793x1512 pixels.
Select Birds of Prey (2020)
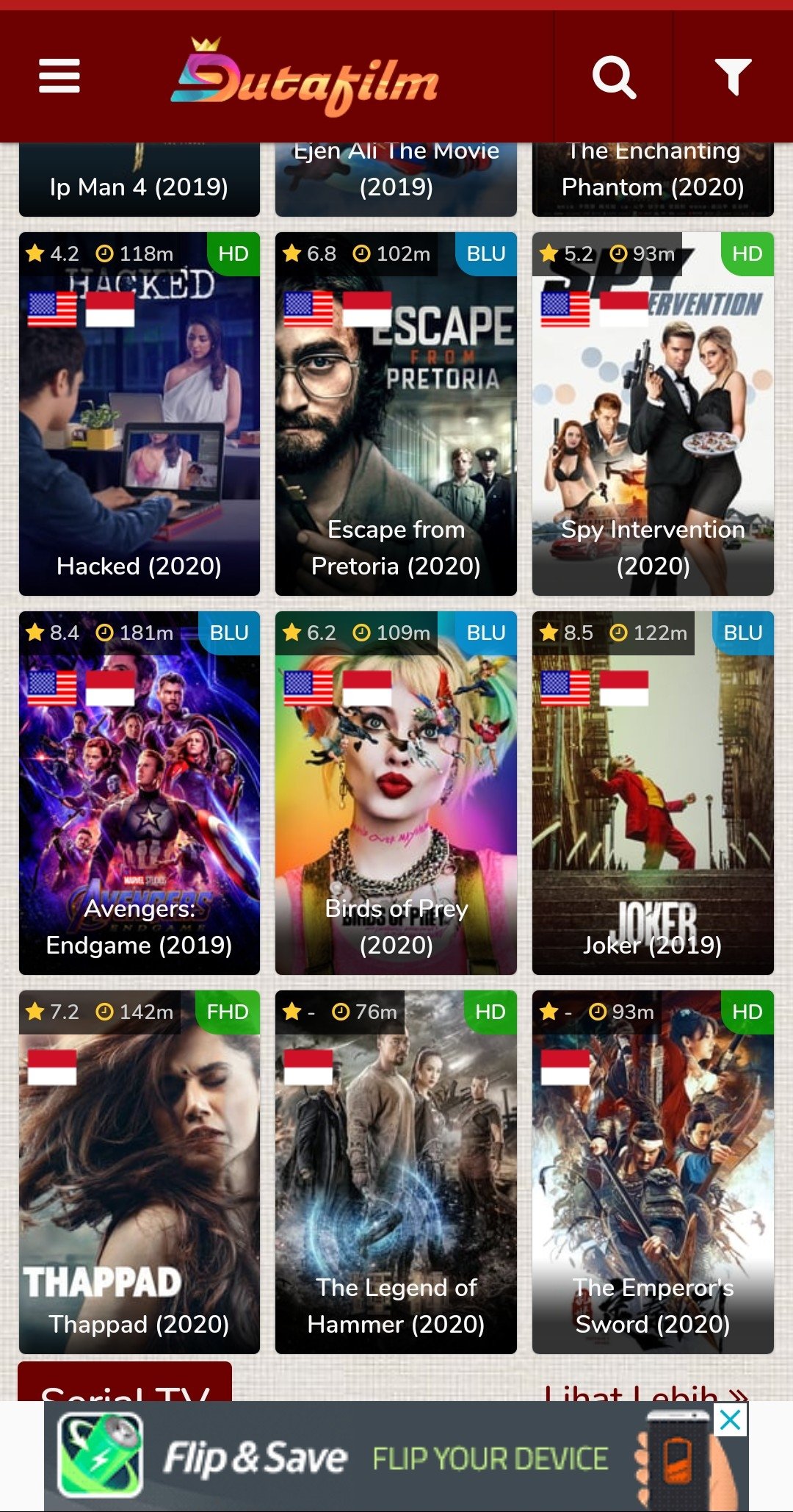coord(396,793)
